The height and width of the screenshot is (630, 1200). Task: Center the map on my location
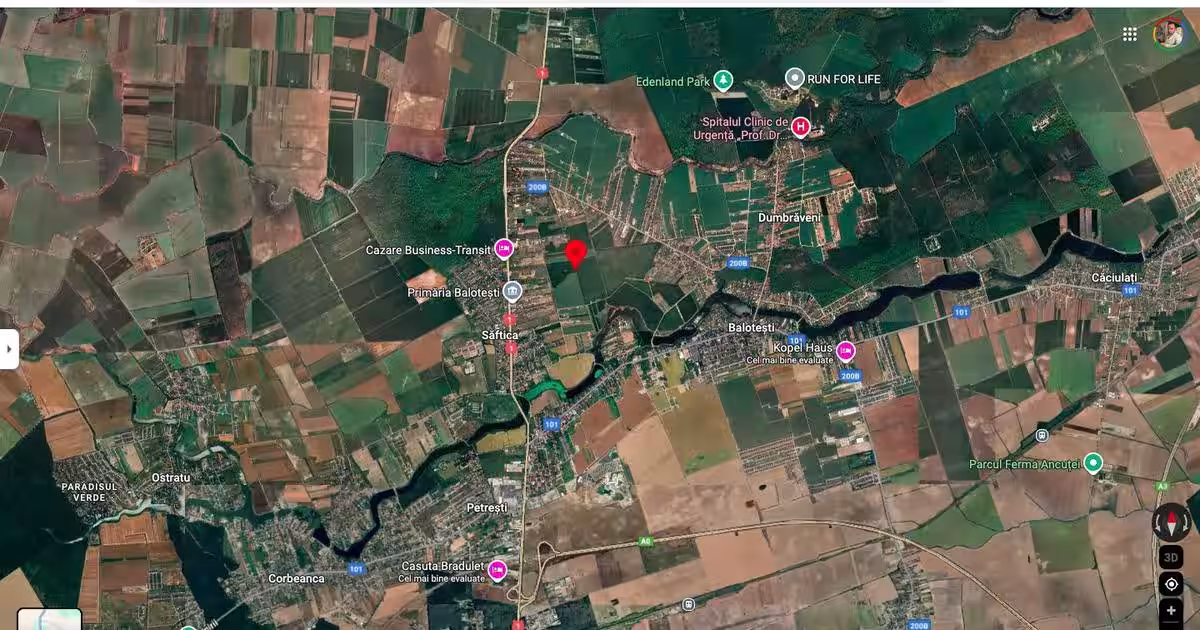pyautogui.click(x=1171, y=584)
